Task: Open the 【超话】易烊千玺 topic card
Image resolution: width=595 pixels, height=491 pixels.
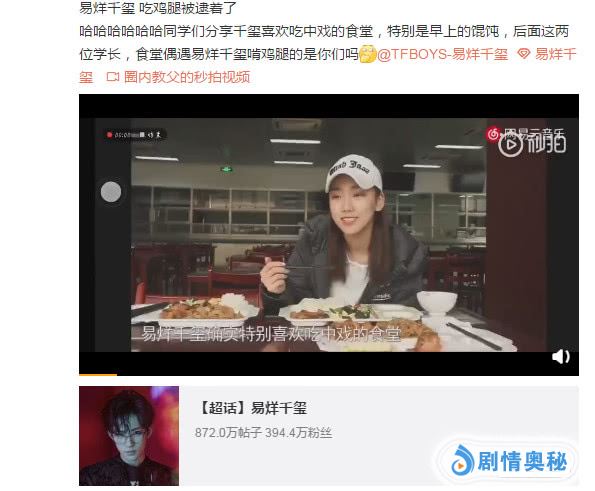Action: click(329, 436)
